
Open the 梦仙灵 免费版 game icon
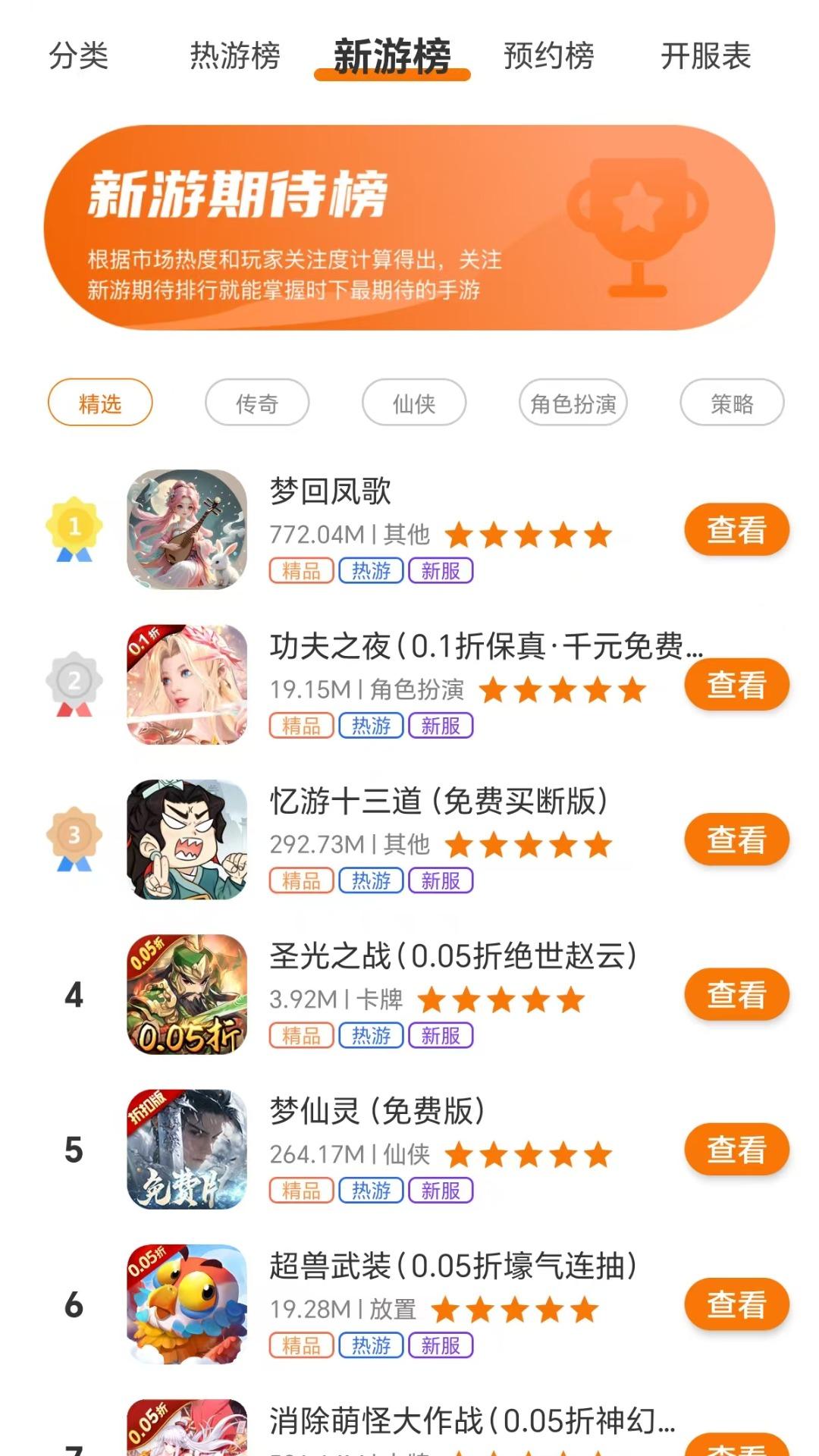[186, 1153]
